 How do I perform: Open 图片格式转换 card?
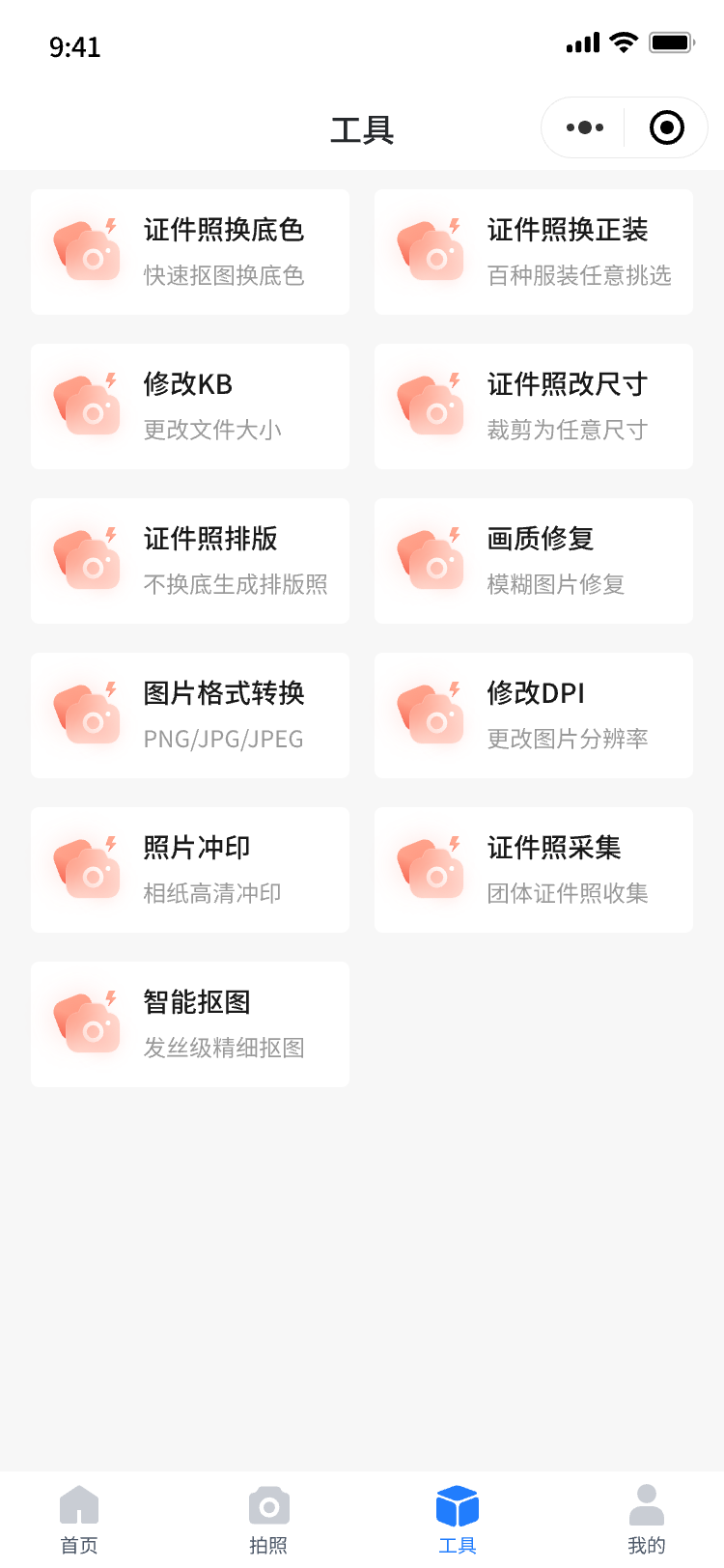tap(190, 715)
